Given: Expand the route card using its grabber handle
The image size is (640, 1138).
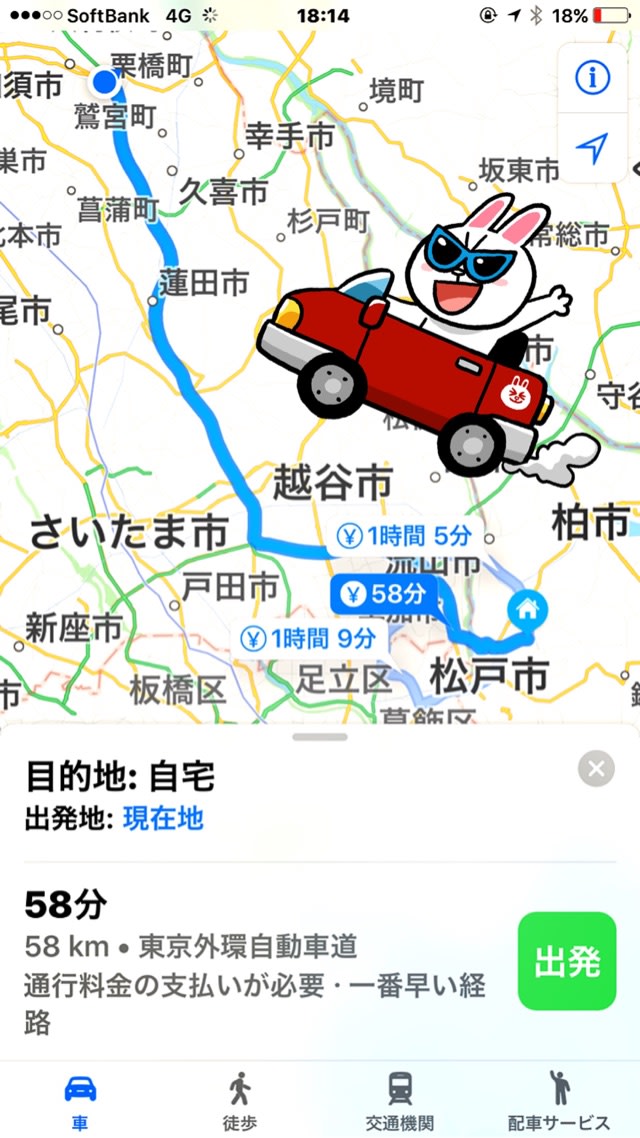Looking at the screenshot, I should [320, 737].
